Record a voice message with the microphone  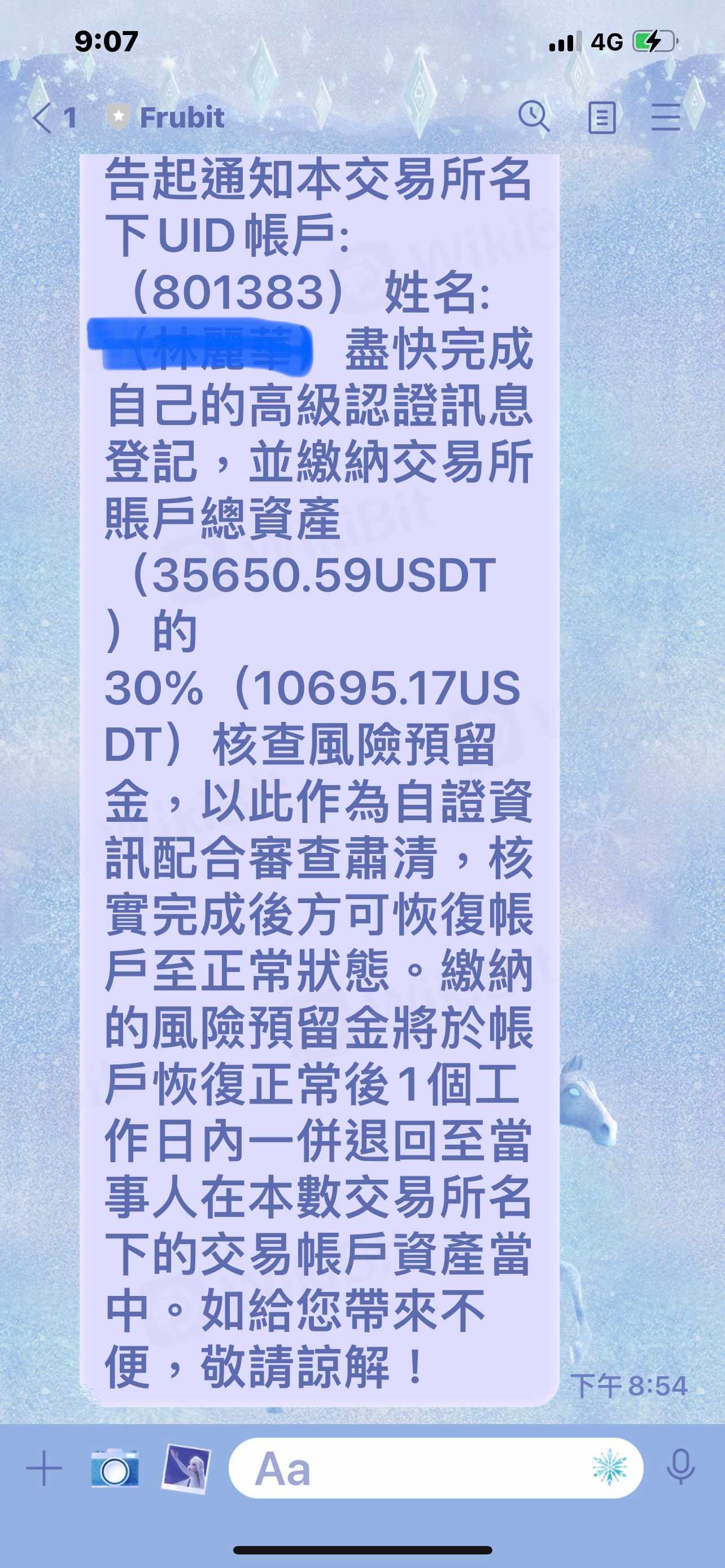coord(680,1468)
